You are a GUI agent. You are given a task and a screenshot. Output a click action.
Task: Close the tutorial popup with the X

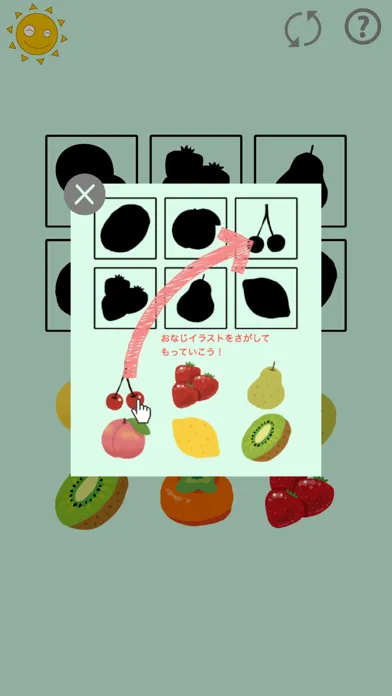tap(84, 194)
